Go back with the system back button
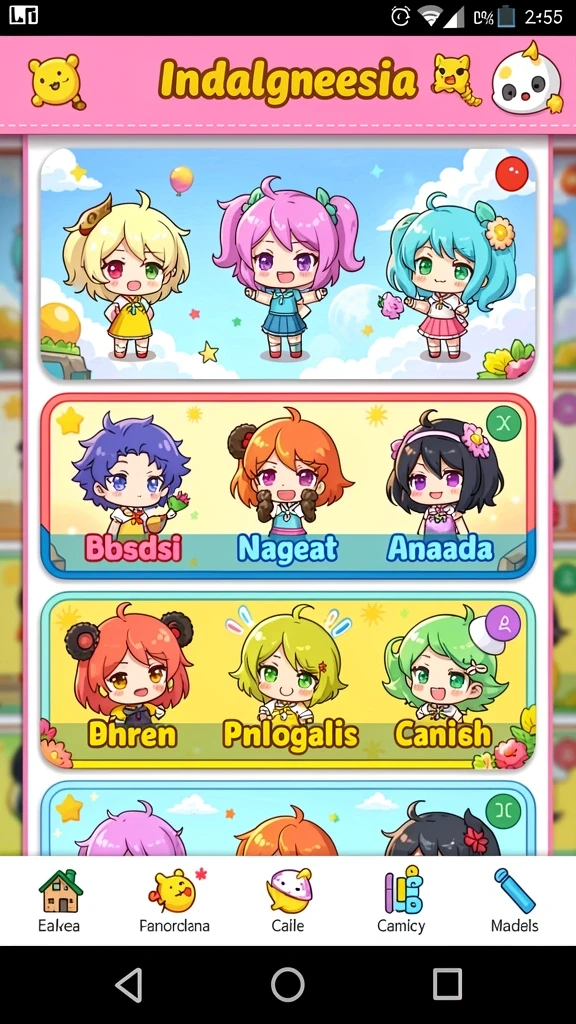This screenshot has height=1024, width=576. [x=129, y=984]
